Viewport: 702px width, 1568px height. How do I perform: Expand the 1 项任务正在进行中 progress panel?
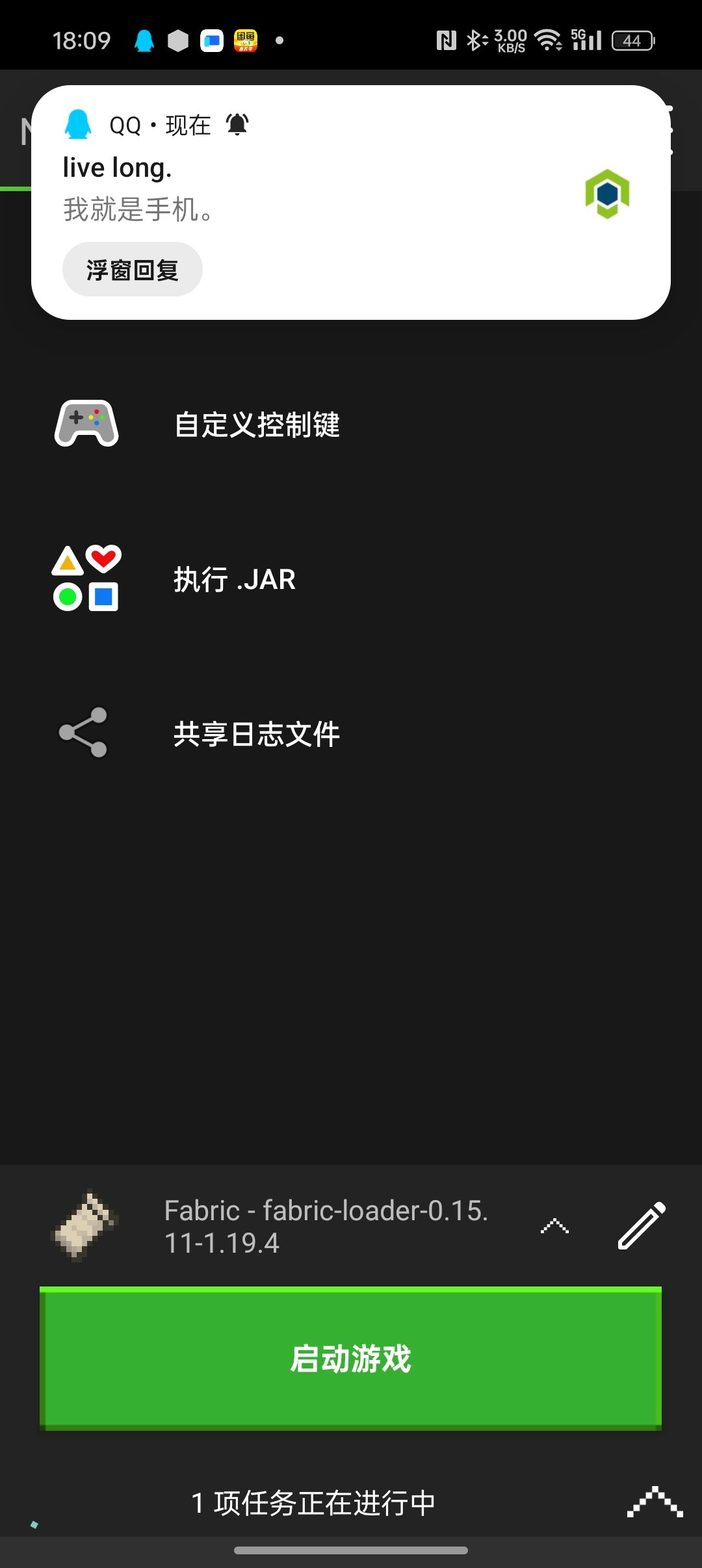tap(655, 1502)
